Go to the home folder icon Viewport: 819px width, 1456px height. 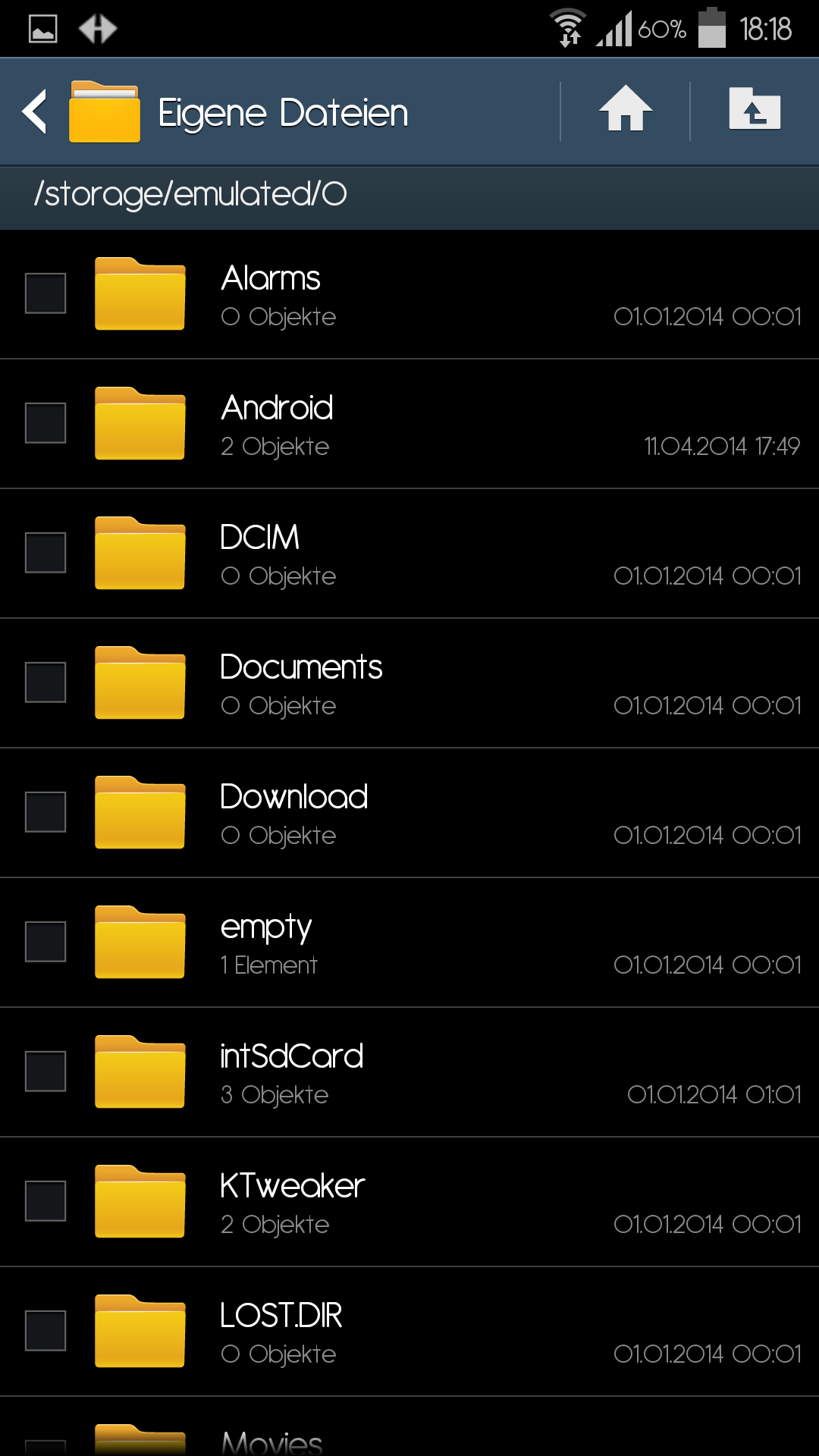[626, 111]
